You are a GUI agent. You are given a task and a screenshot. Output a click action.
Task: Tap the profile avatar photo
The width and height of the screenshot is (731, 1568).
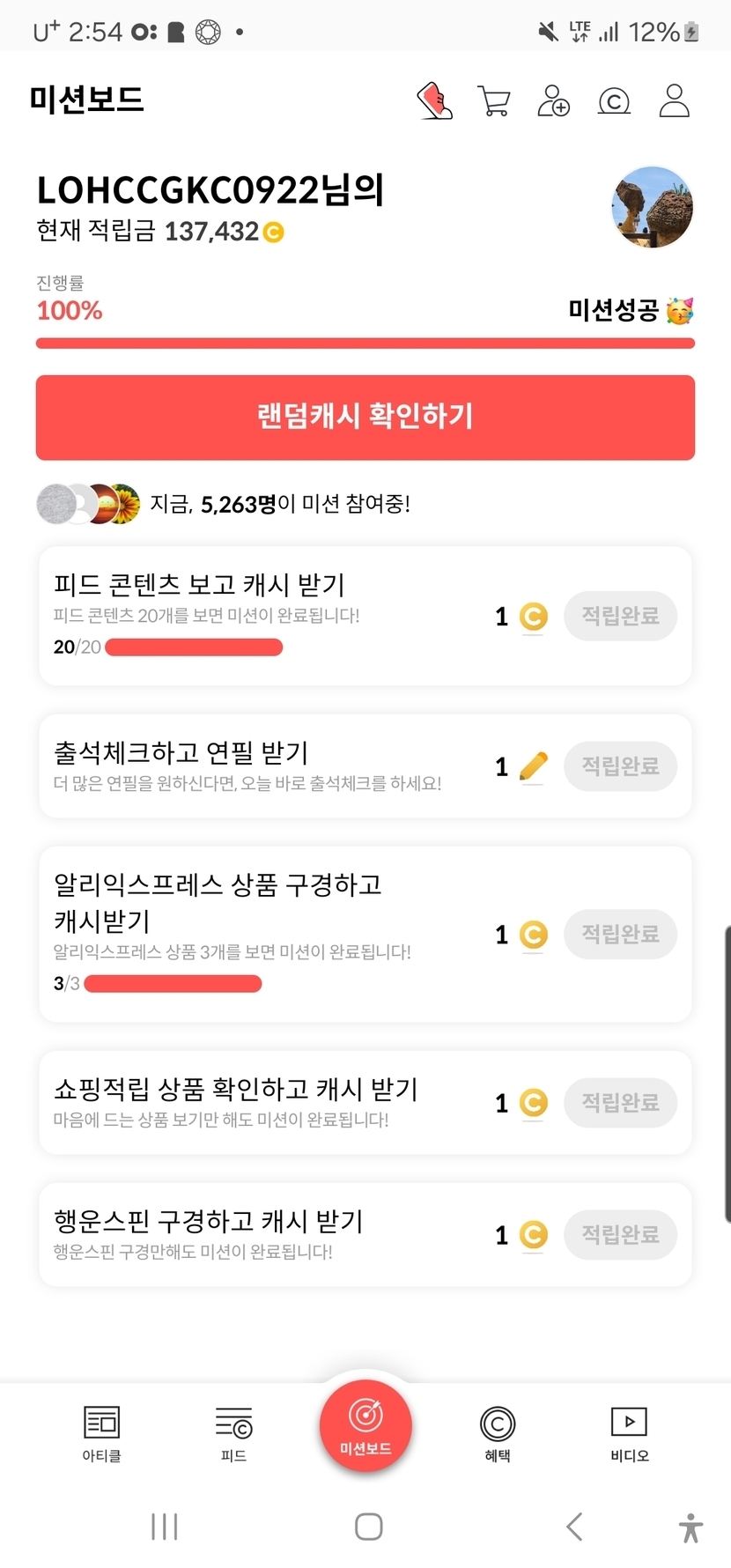[x=652, y=208]
